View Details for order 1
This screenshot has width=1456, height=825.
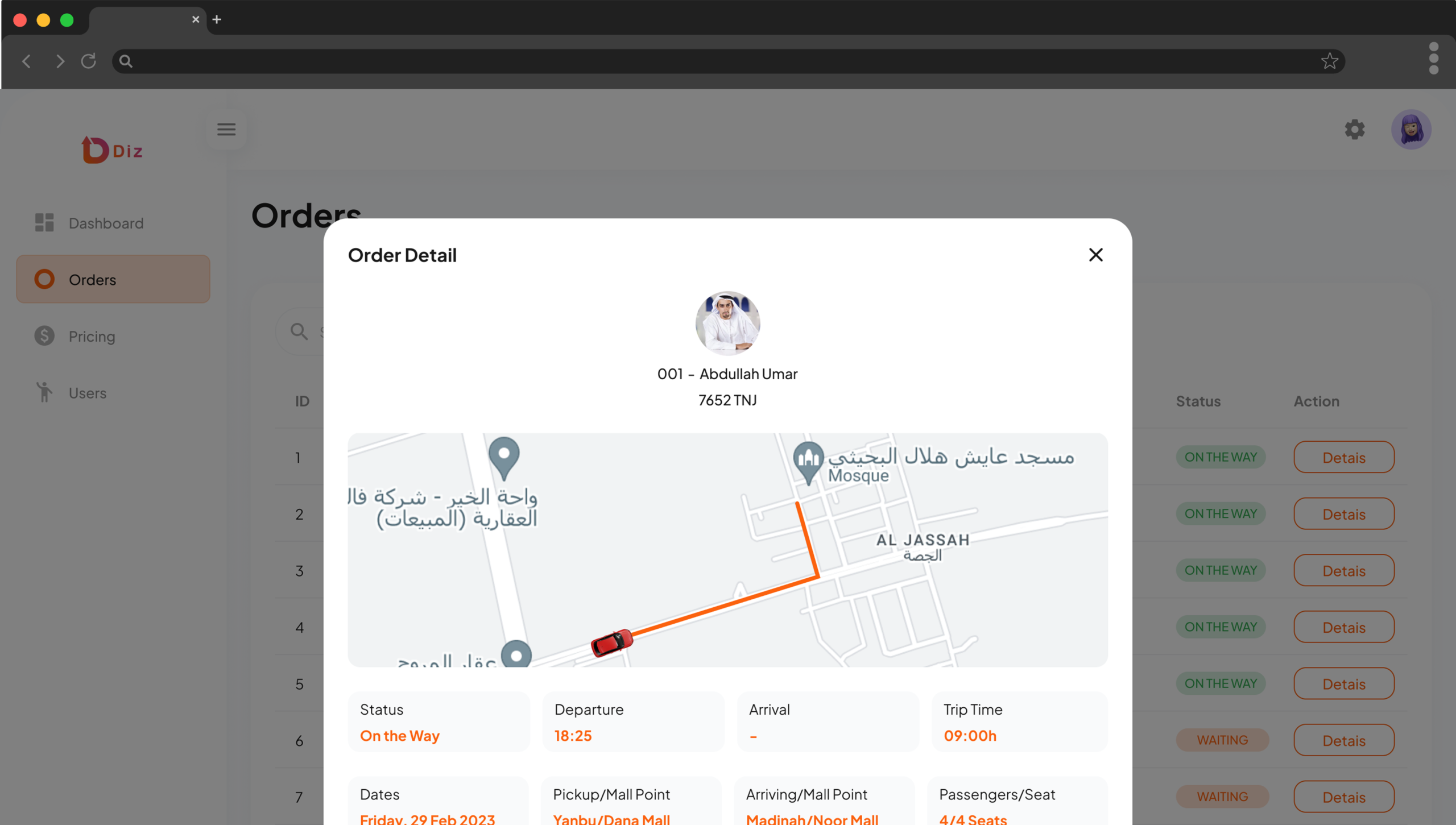pyautogui.click(x=1343, y=457)
